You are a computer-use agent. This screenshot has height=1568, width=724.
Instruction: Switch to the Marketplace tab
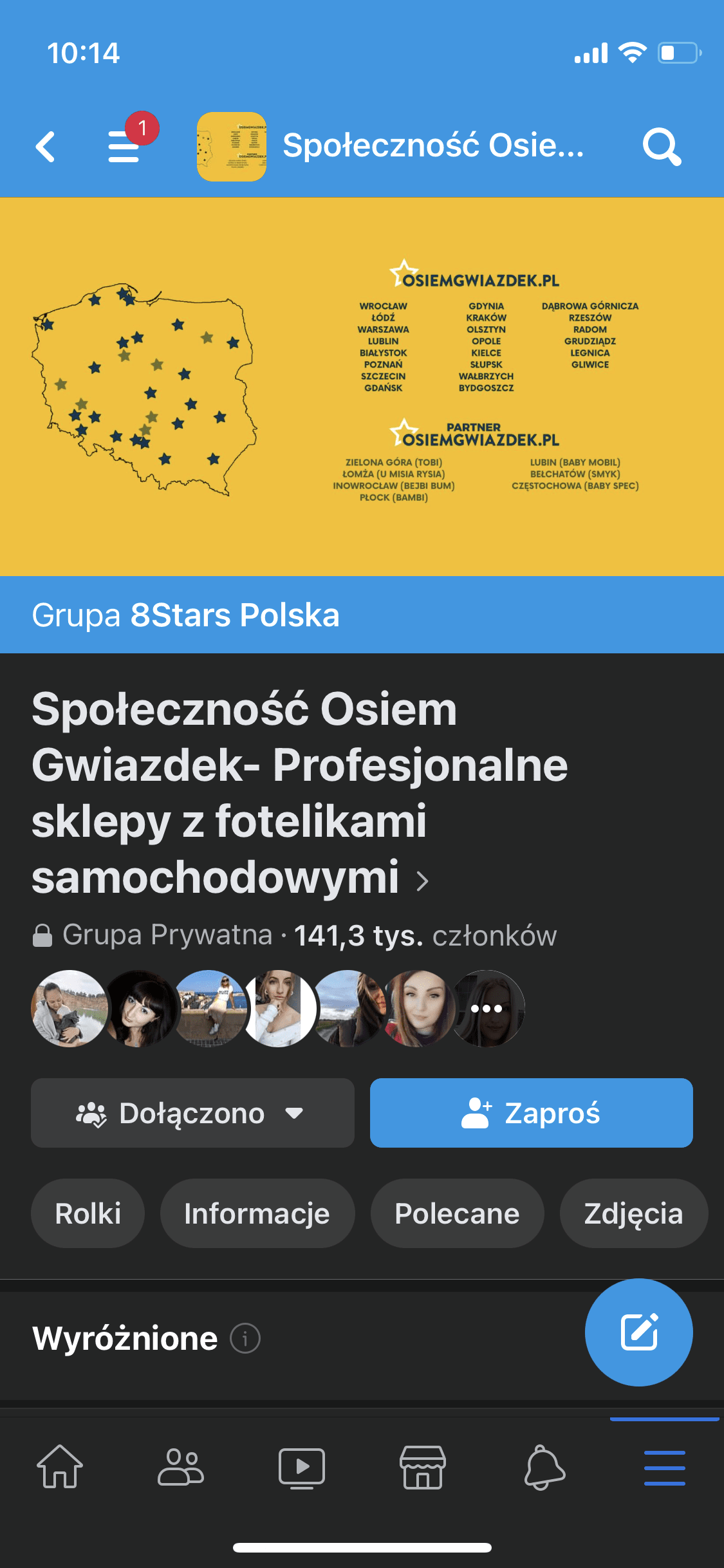(422, 1468)
